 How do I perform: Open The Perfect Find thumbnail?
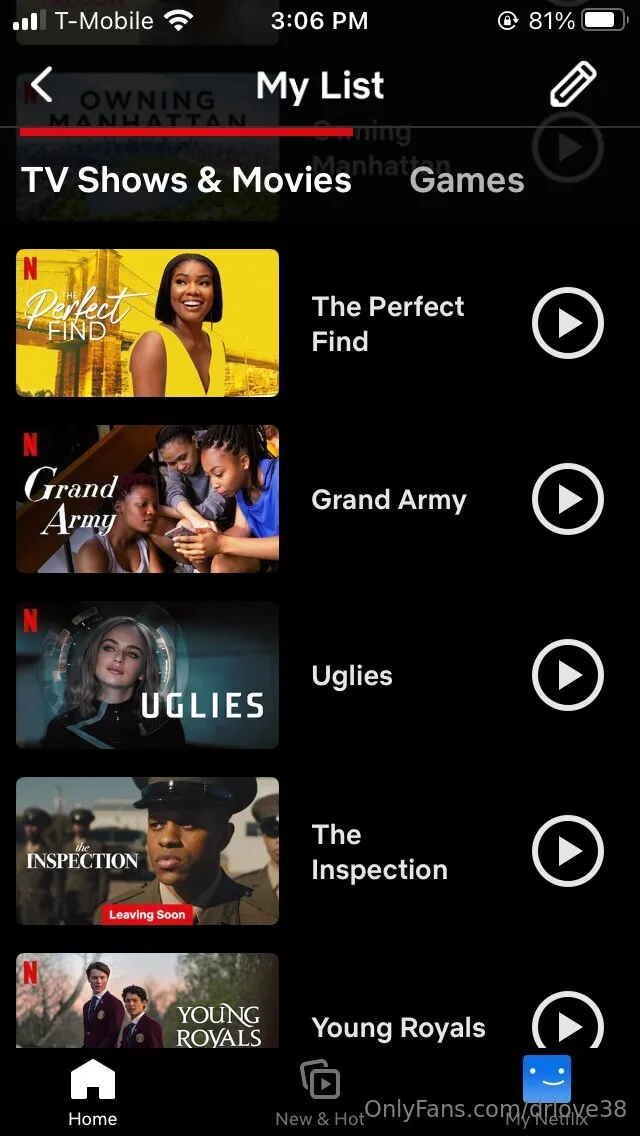[x=147, y=323]
